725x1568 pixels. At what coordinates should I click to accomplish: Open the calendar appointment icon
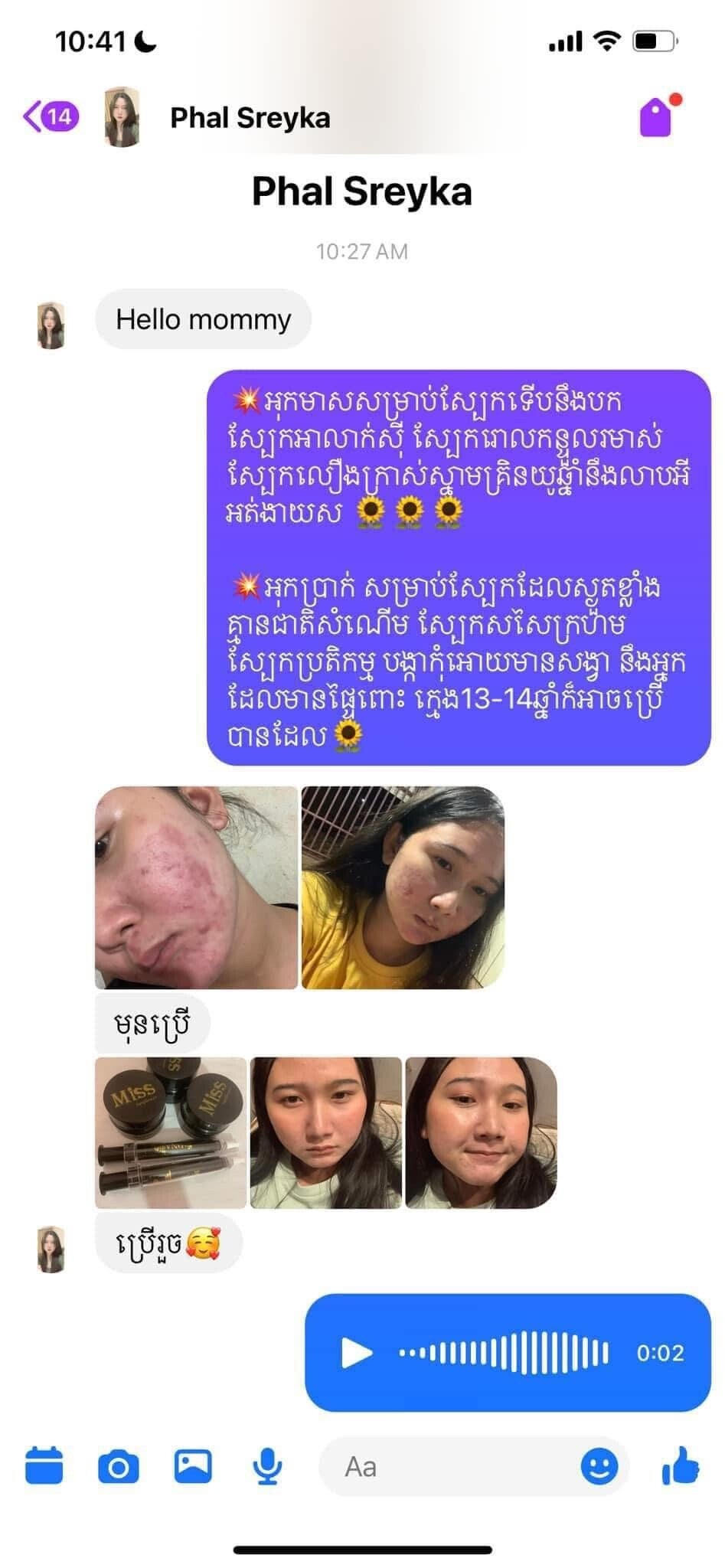point(44,1466)
